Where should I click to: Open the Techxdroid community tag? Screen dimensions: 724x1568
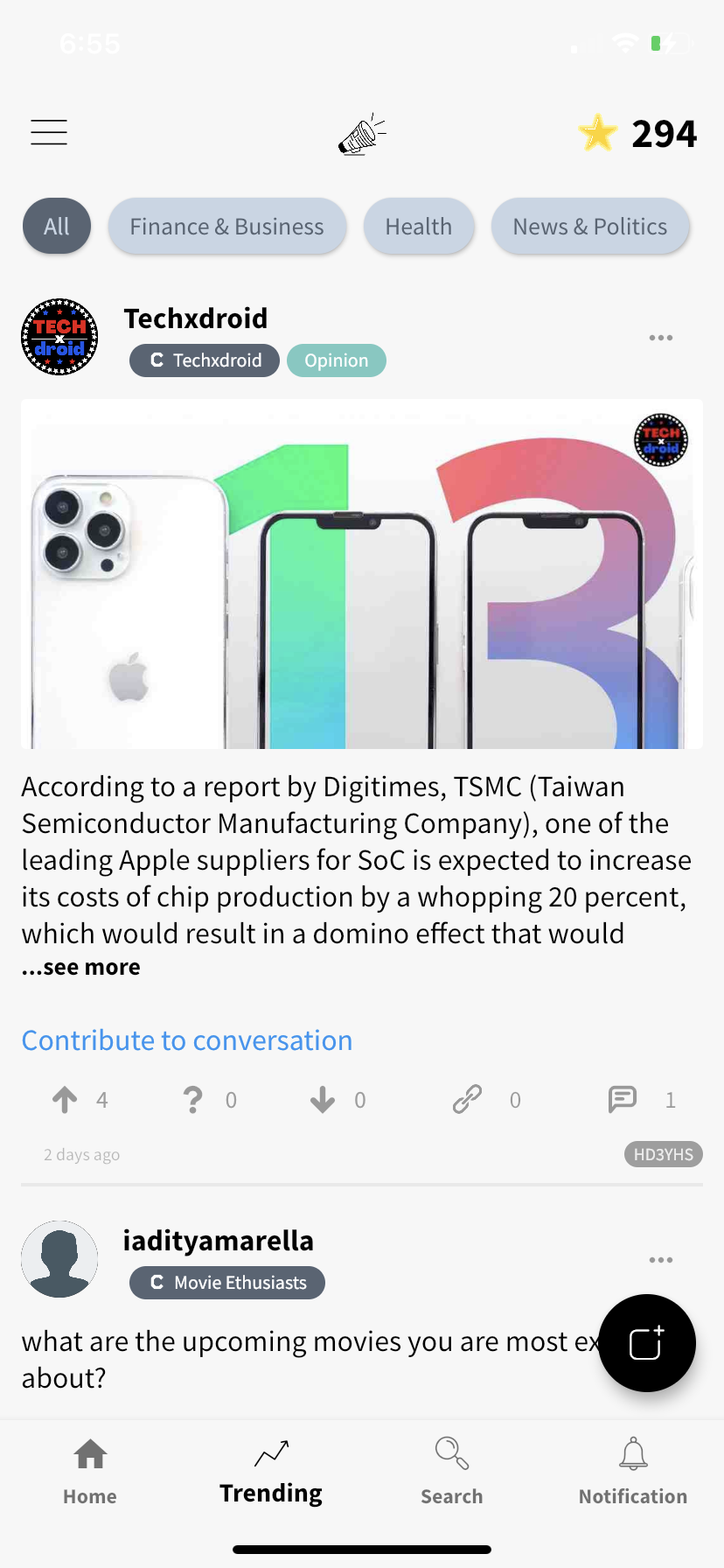[x=205, y=360]
